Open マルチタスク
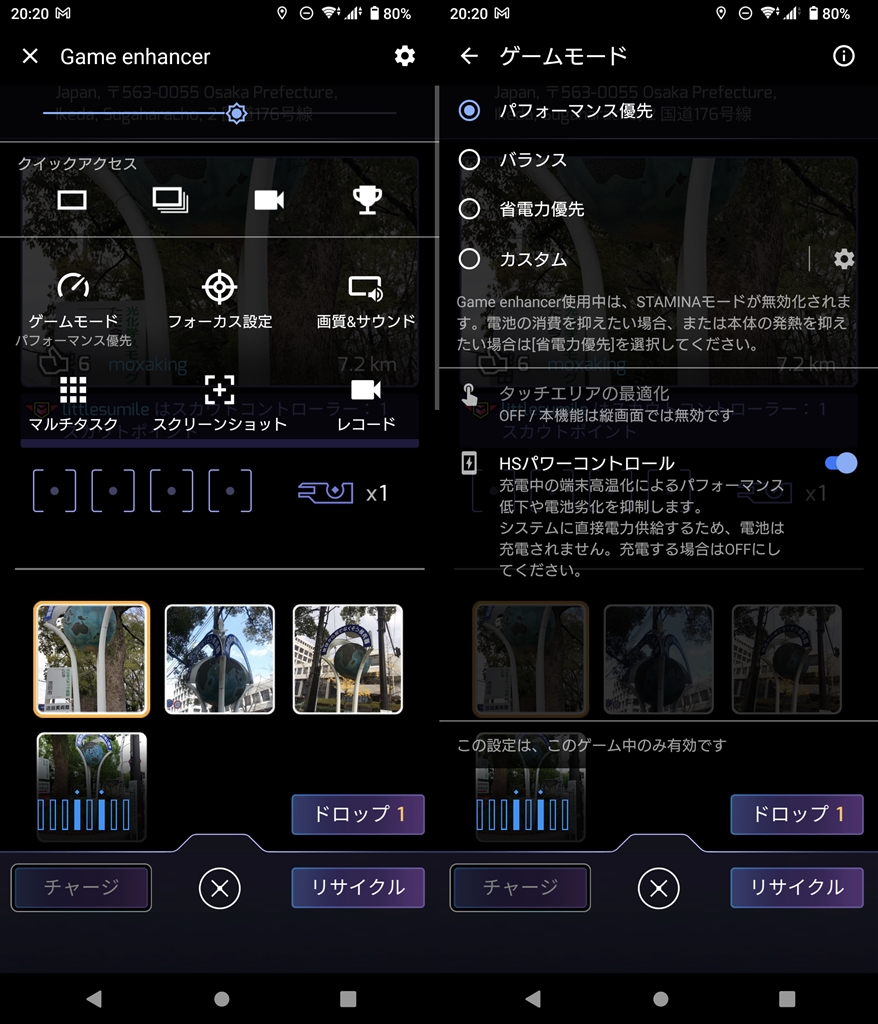Image resolution: width=878 pixels, height=1024 pixels. 73,404
